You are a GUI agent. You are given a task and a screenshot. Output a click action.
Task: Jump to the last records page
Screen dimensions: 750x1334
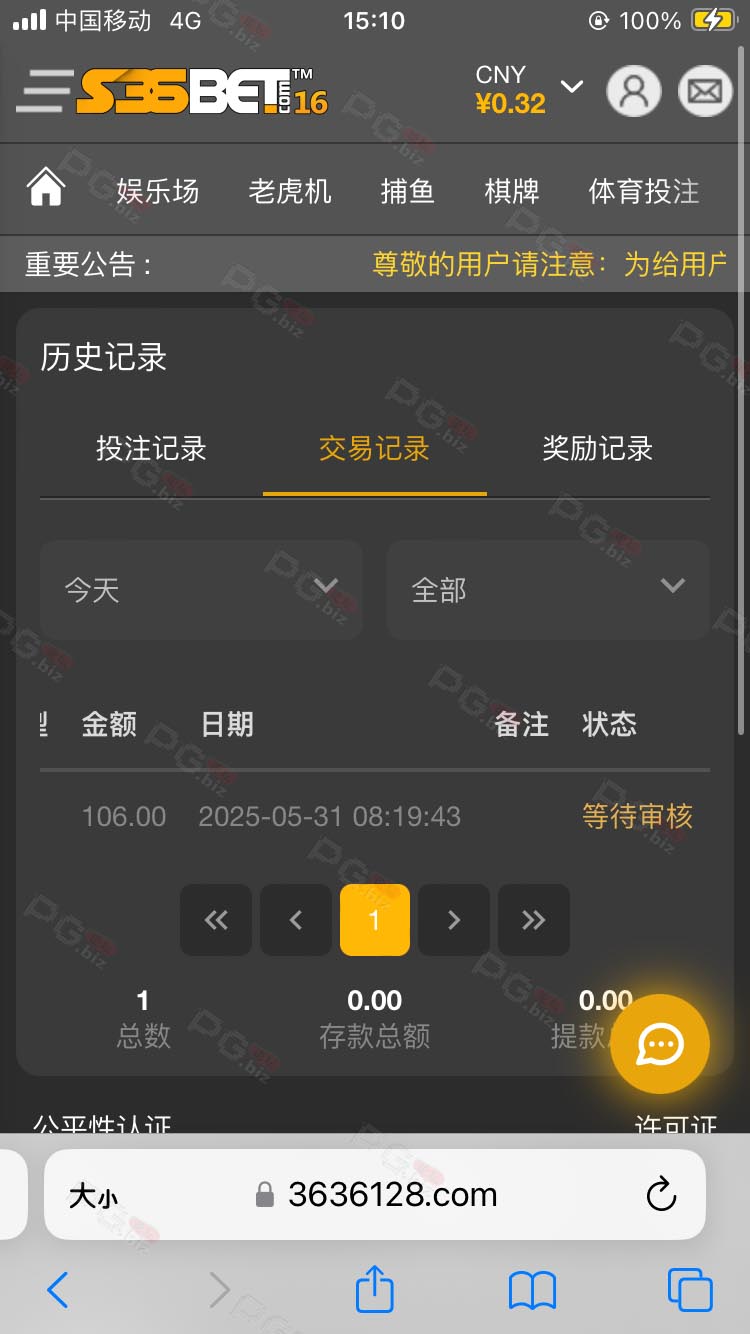[x=534, y=920]
